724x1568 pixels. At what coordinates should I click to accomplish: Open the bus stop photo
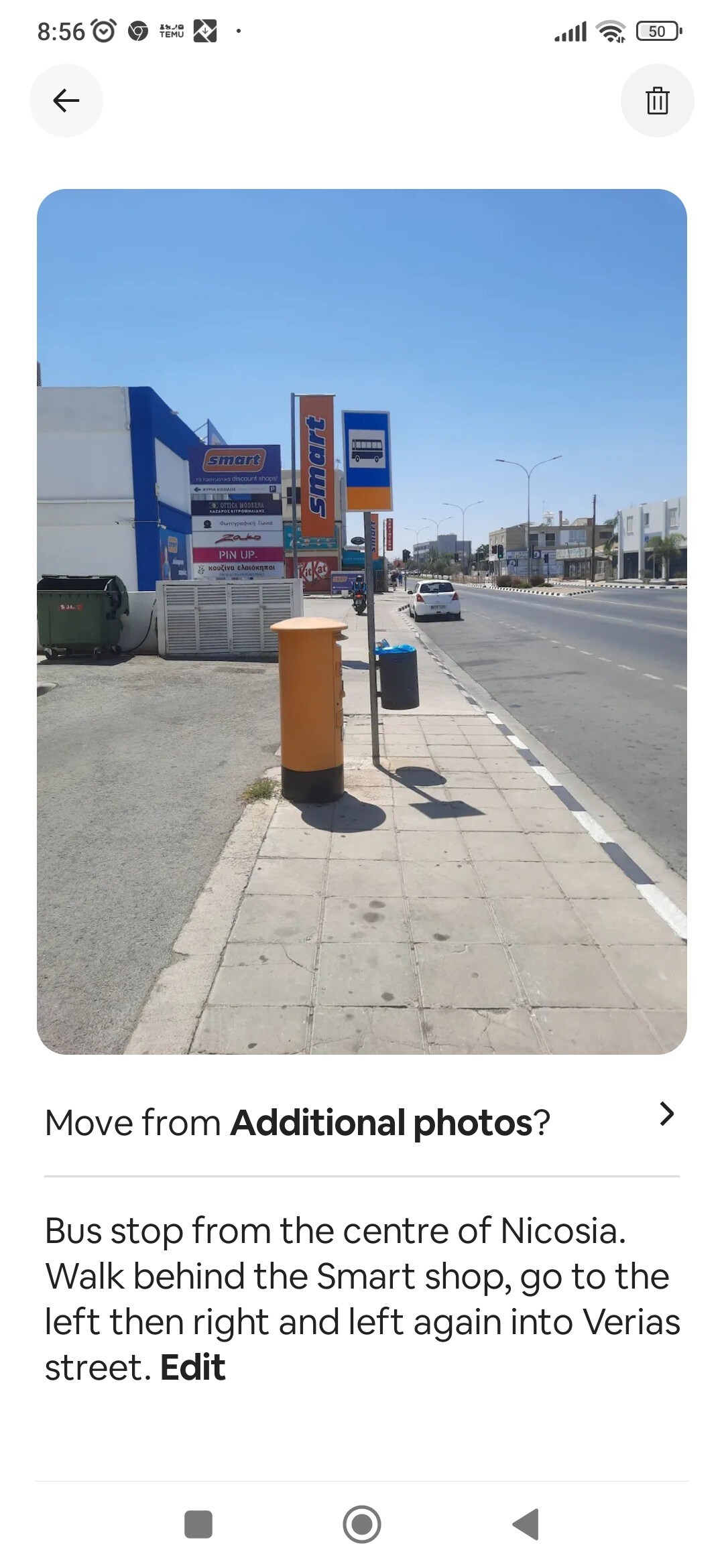point(362,621)
